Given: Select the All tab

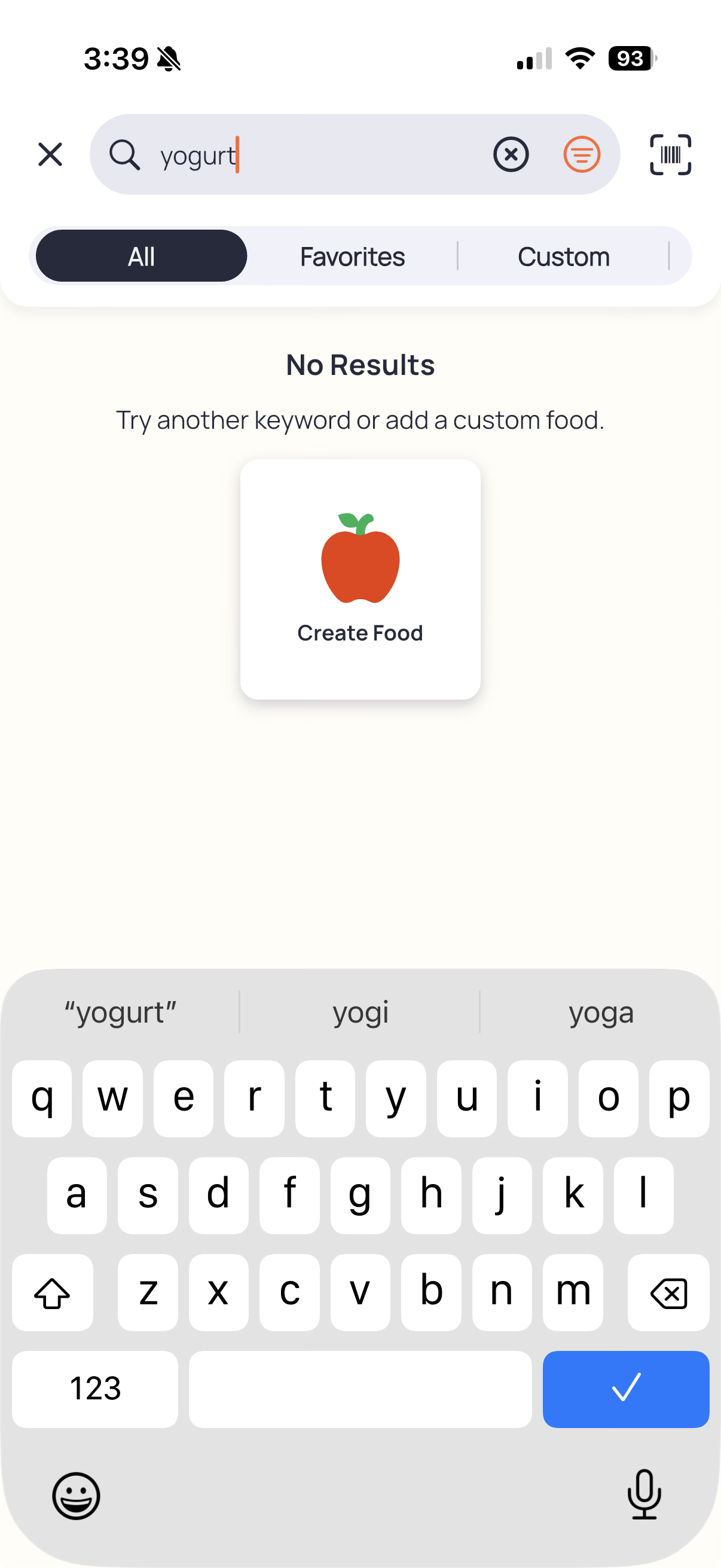Looking at the screenshot, I should pyautogui.click(x=141, y=257).
